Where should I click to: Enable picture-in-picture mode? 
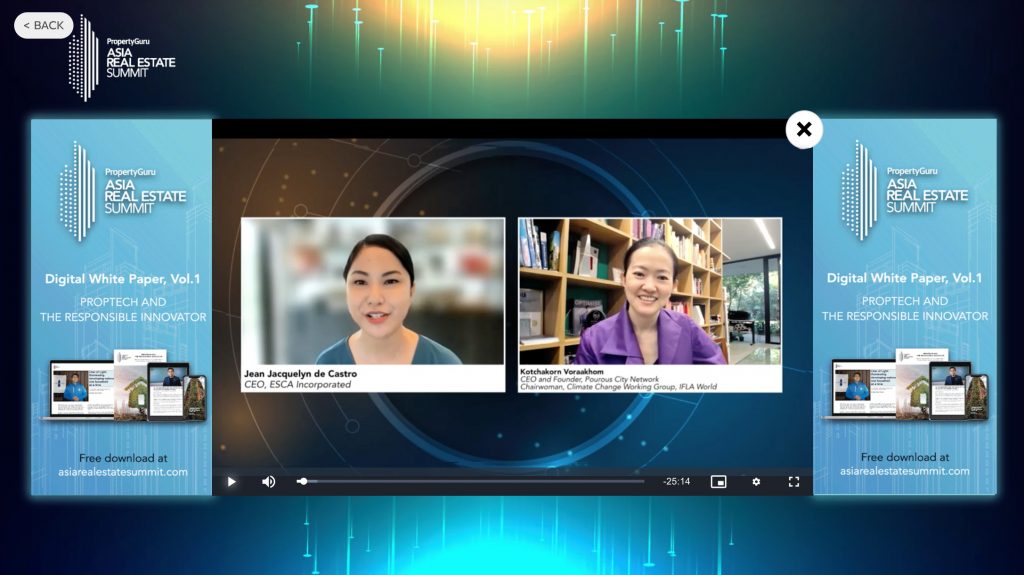tap(718, 481)
